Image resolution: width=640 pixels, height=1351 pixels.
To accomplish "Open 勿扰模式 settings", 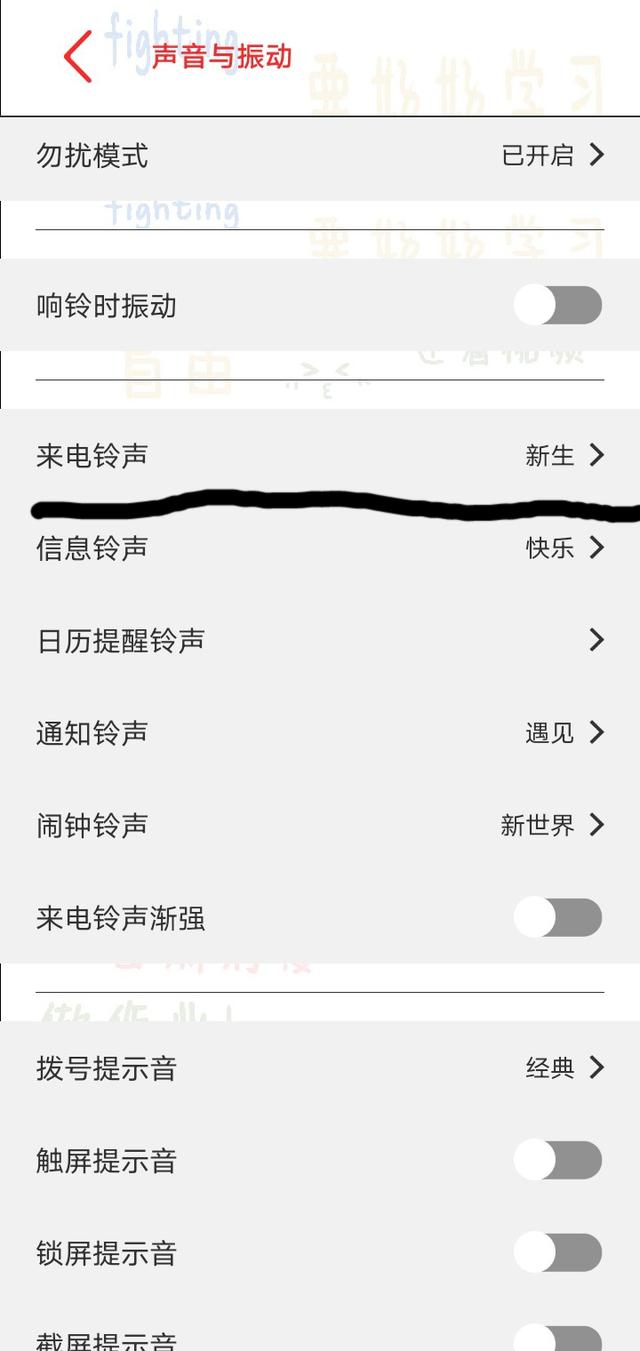I will [x=320, y=155].
